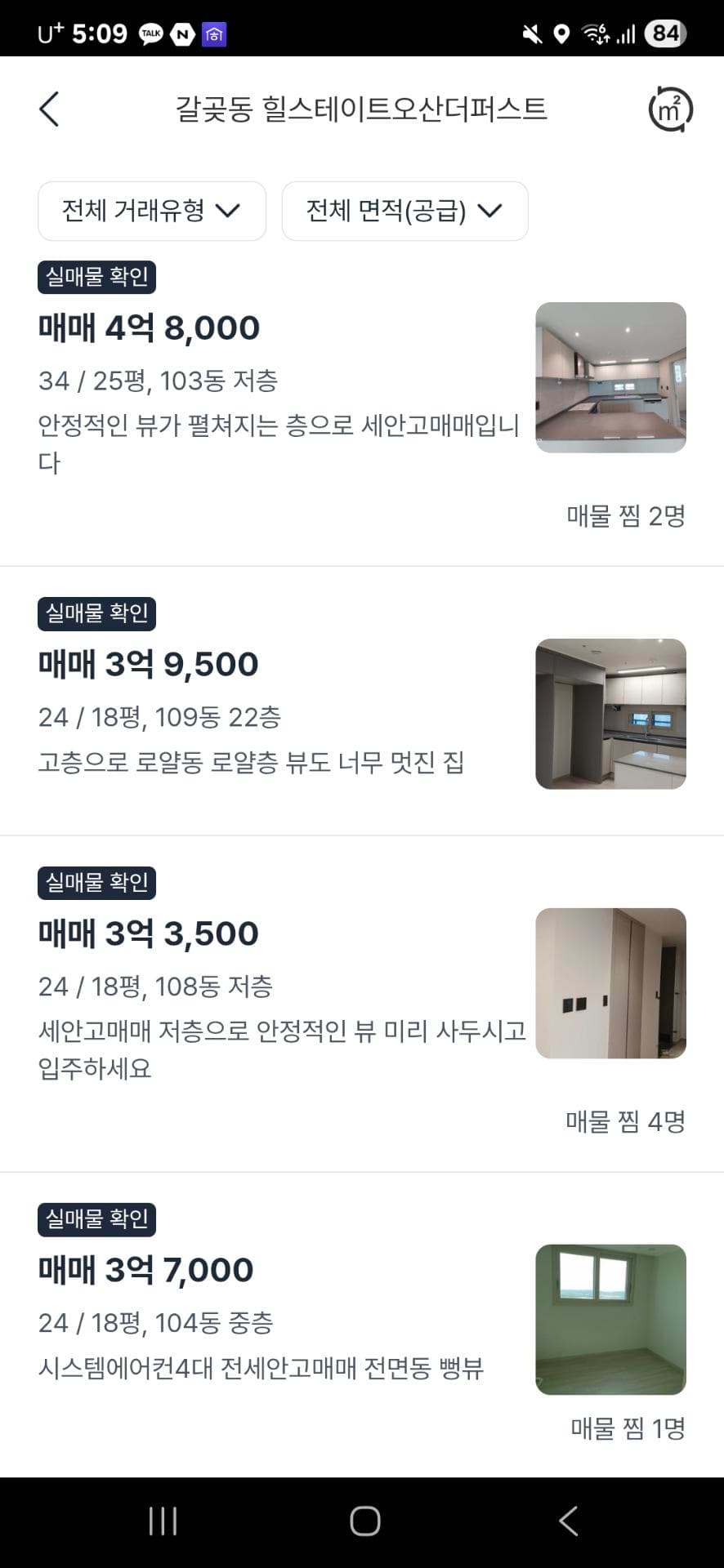Expand the 전체 면적(공급) dropdown
Viewport: 724px width, 1568px height.
click(x=404, y=212)
